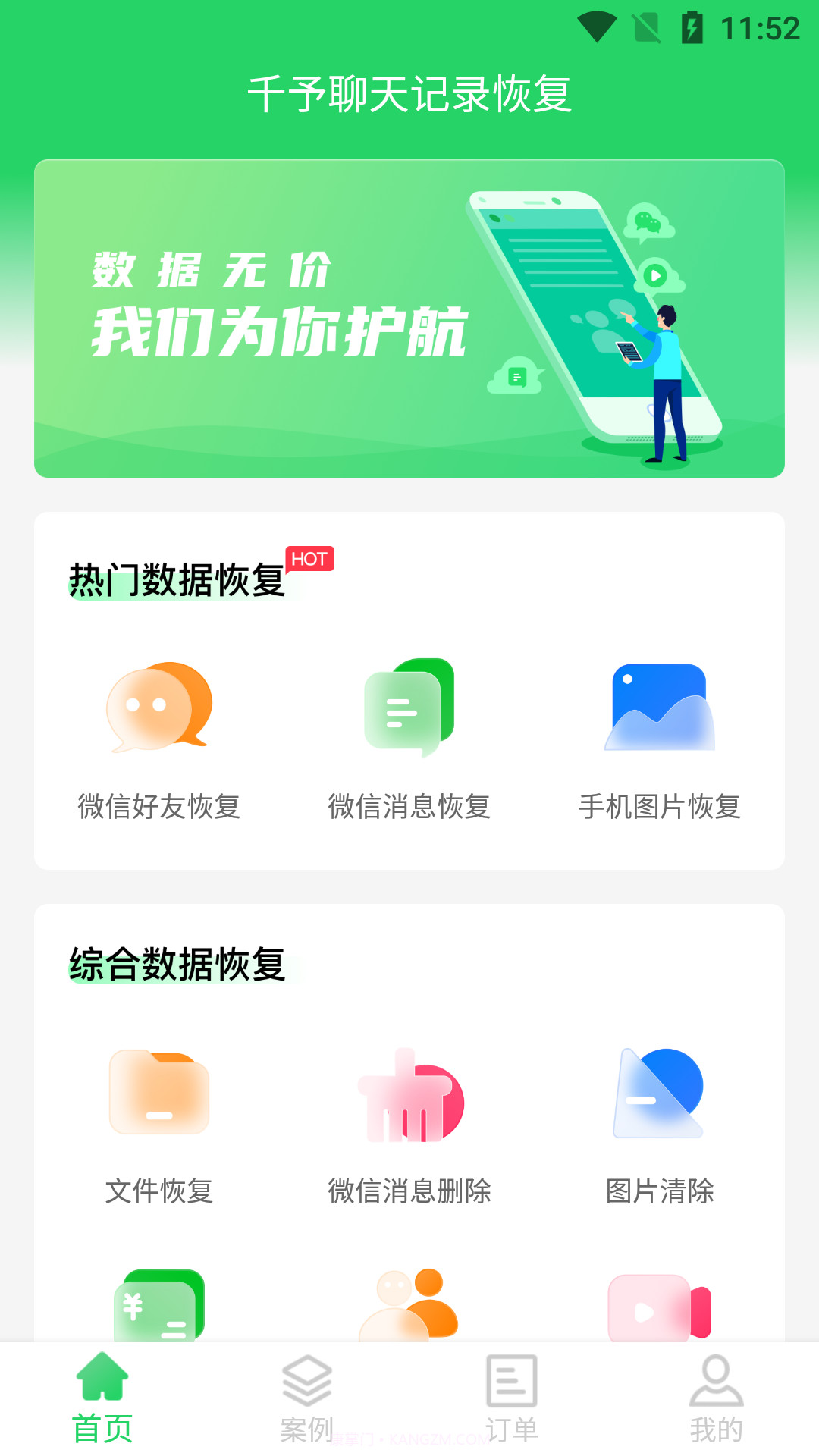Screen dimensions: 819x1456
Task: Open the 微信消息恢复 message recovery icon
Action: (x=409, y=705)
